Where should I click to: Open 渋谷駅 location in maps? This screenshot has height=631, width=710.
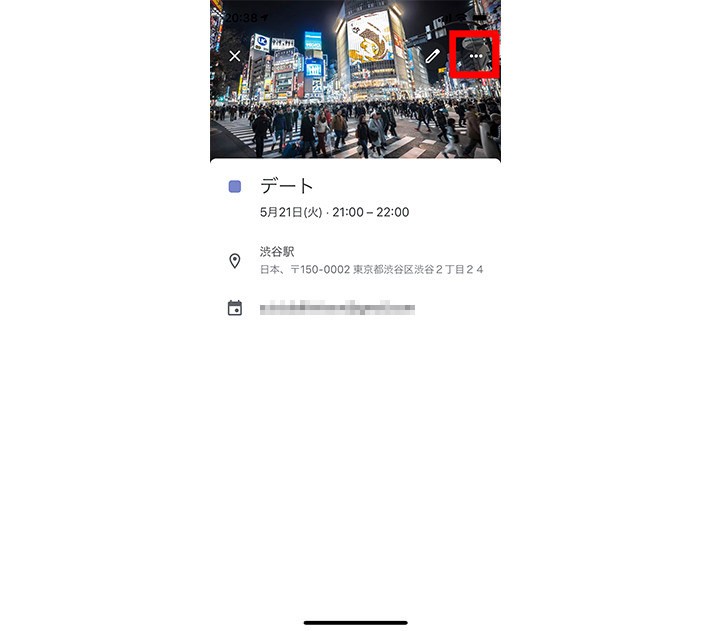click(277, 252)
